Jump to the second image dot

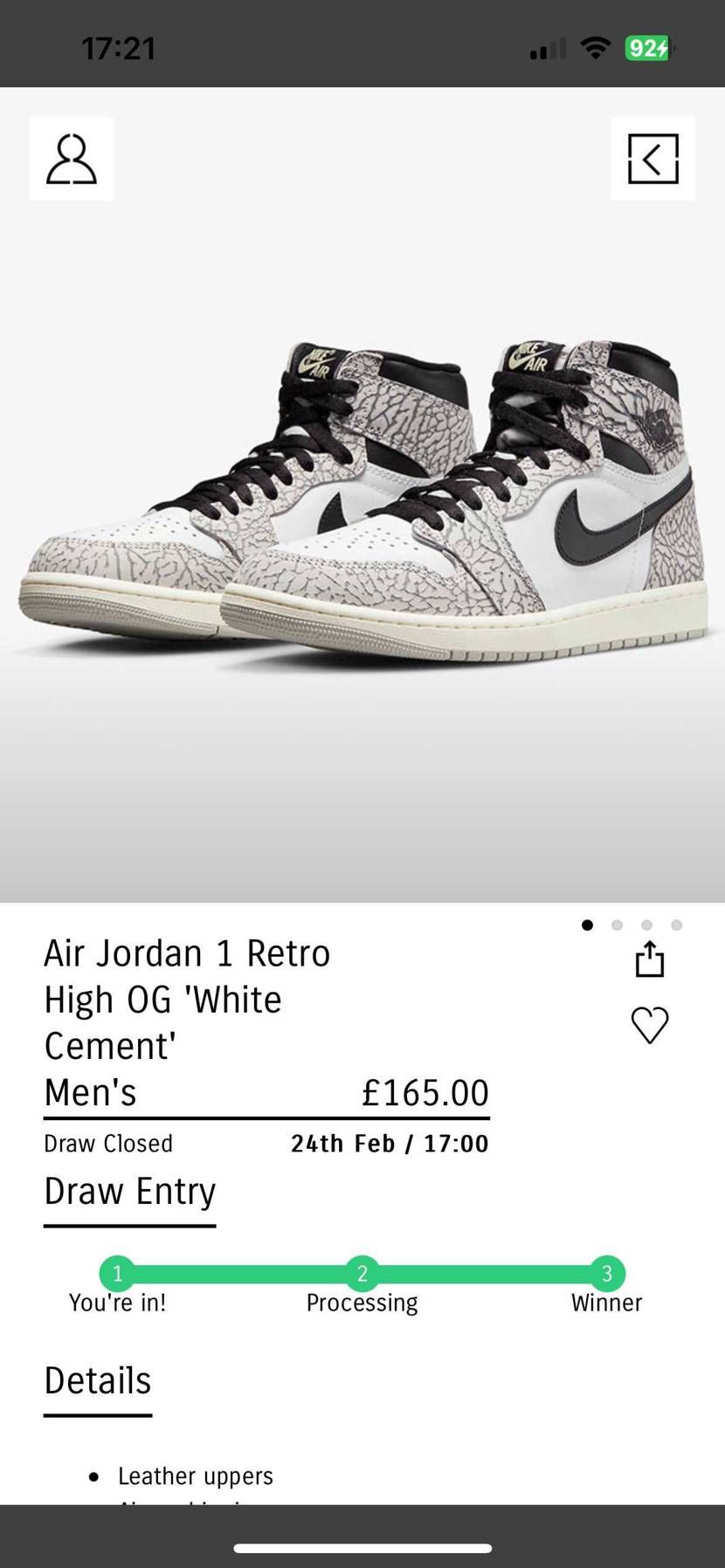[617, 925]
